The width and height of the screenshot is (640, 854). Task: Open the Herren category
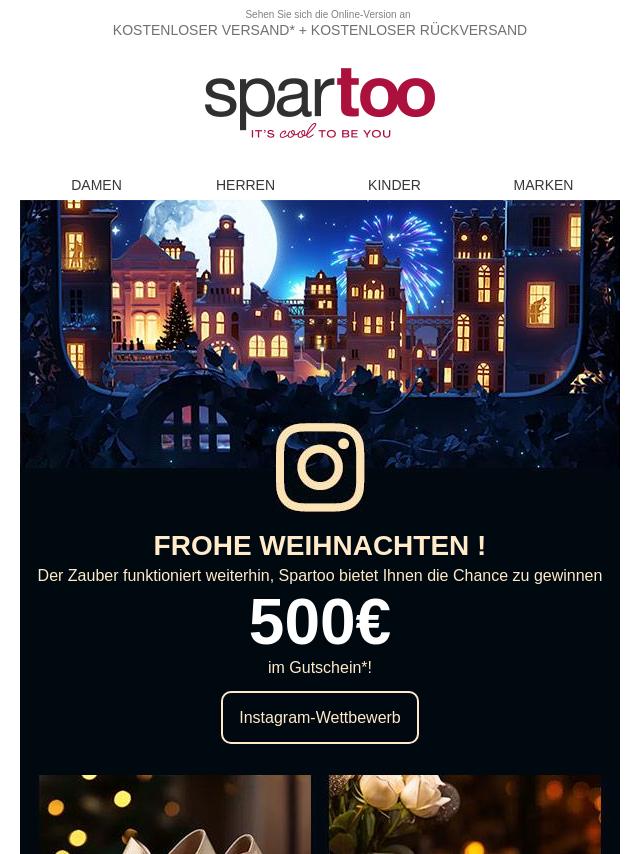click(245, 185)
